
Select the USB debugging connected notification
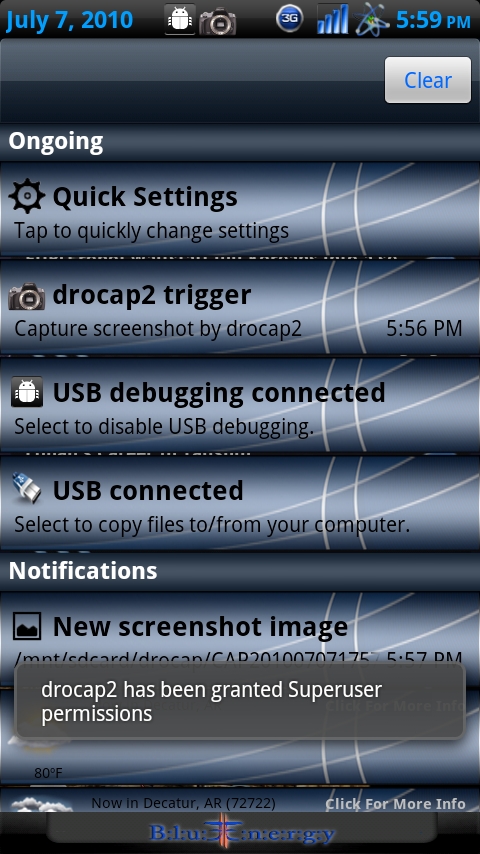click(x=240, y=406)
